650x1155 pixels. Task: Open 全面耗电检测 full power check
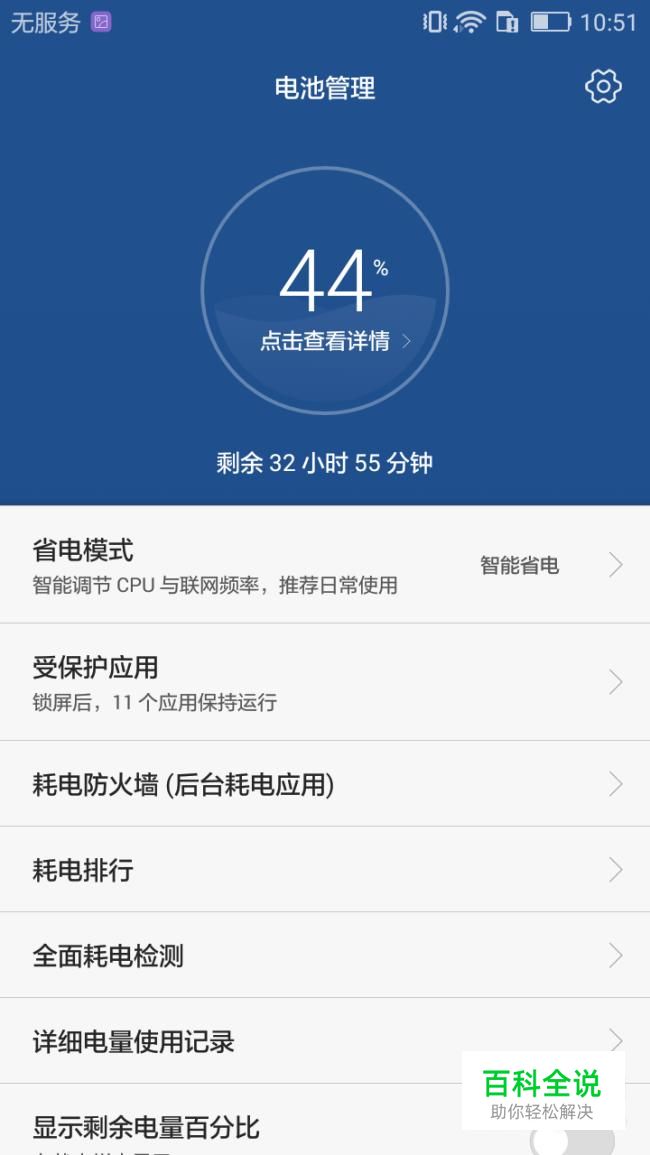click(325, 955)
